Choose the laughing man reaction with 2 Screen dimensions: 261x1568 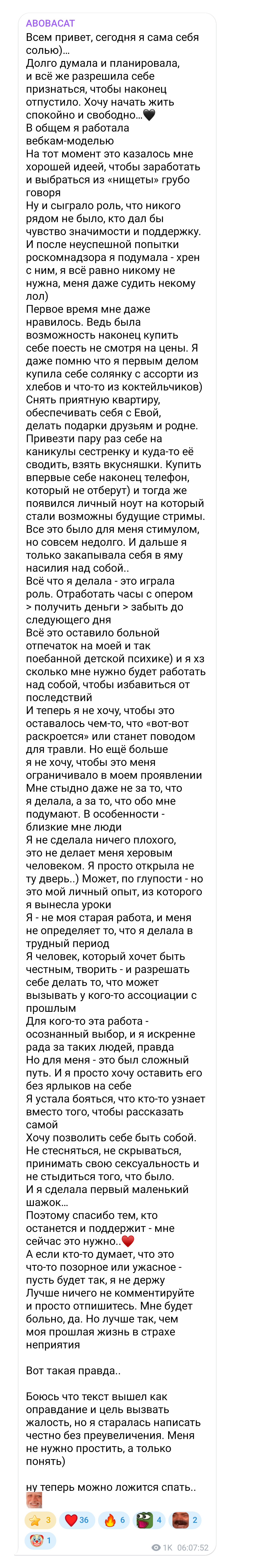[x=187, y=1519]
